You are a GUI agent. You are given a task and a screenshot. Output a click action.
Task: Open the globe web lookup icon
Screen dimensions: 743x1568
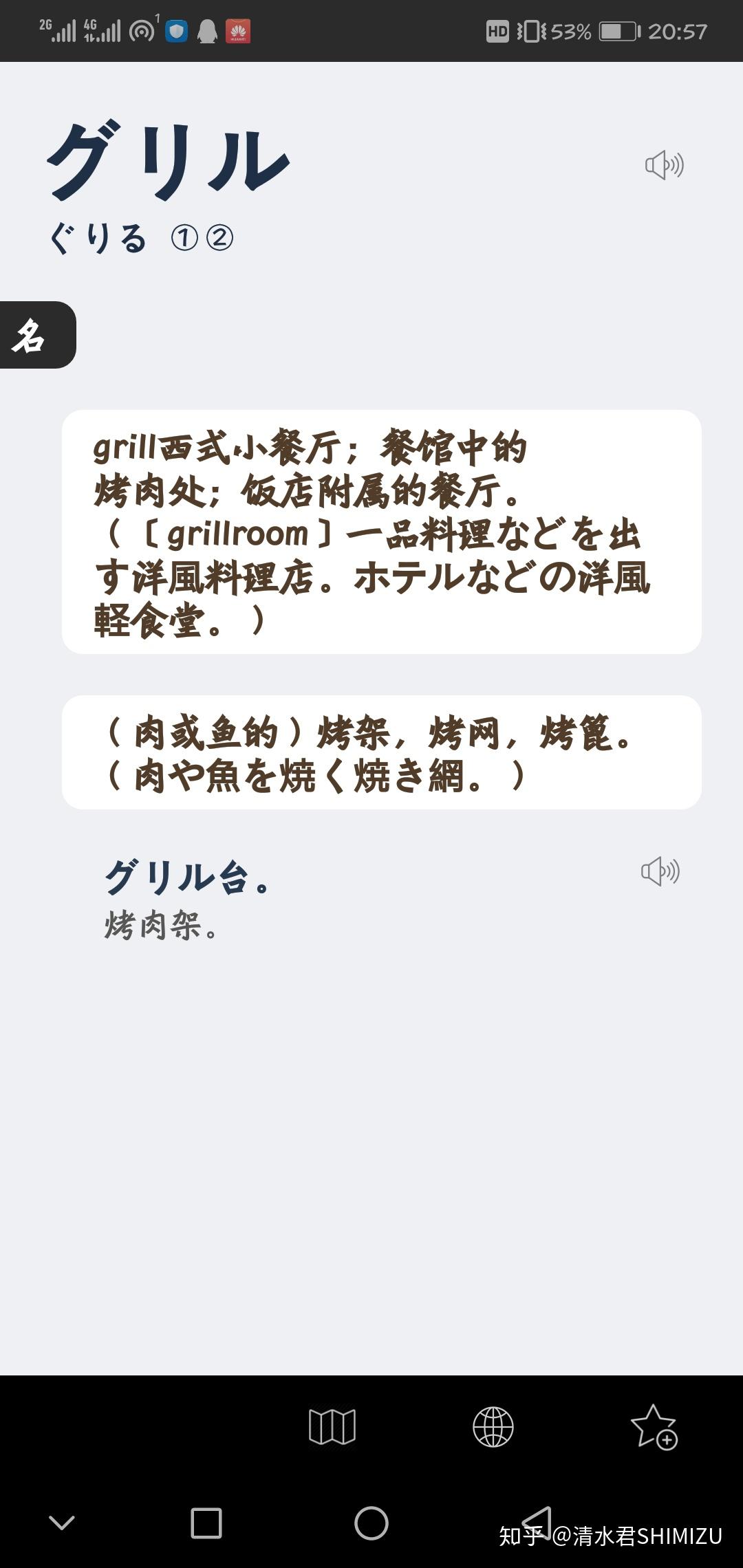click(x=493, y=1426)
